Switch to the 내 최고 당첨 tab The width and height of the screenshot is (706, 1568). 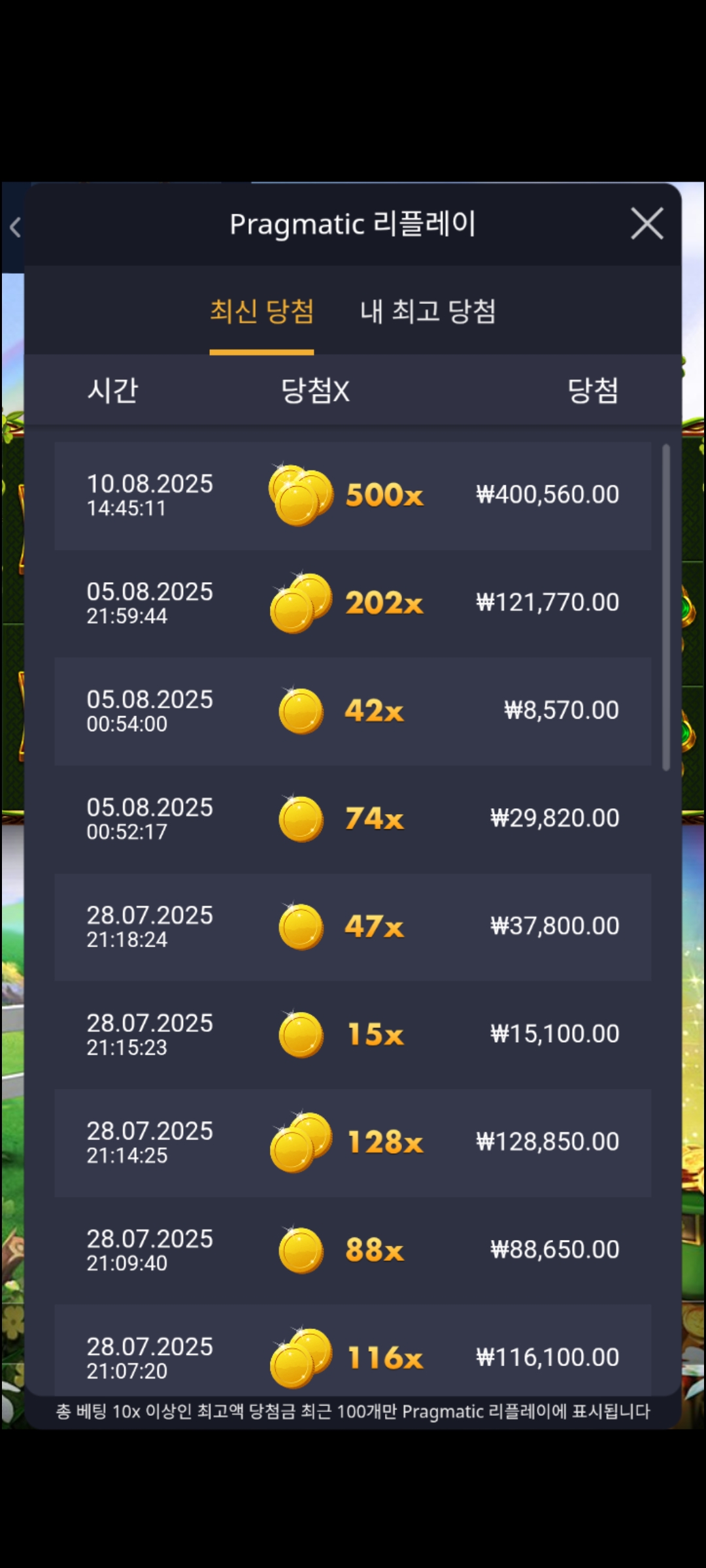click(x=428, y=312)
